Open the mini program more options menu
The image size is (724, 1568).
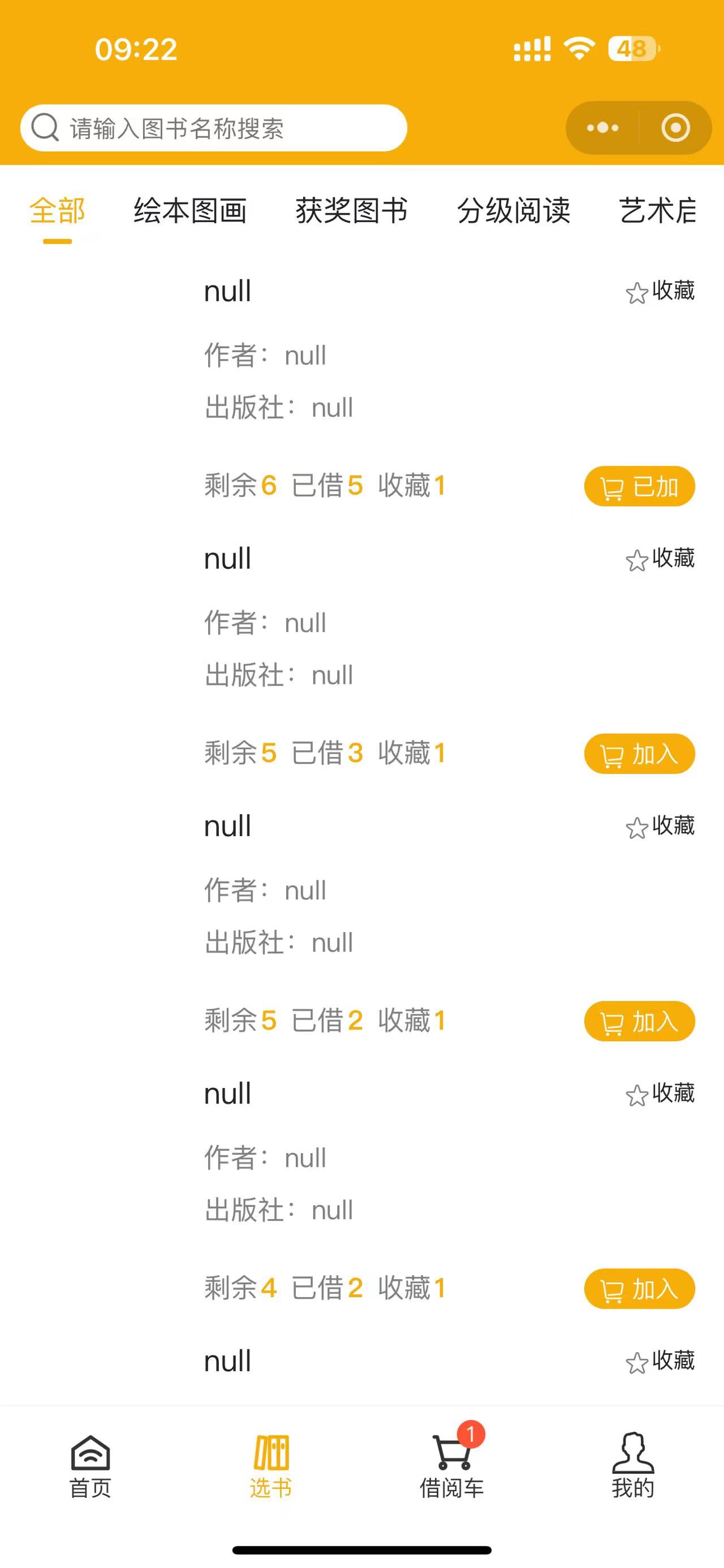coord(602,128)
